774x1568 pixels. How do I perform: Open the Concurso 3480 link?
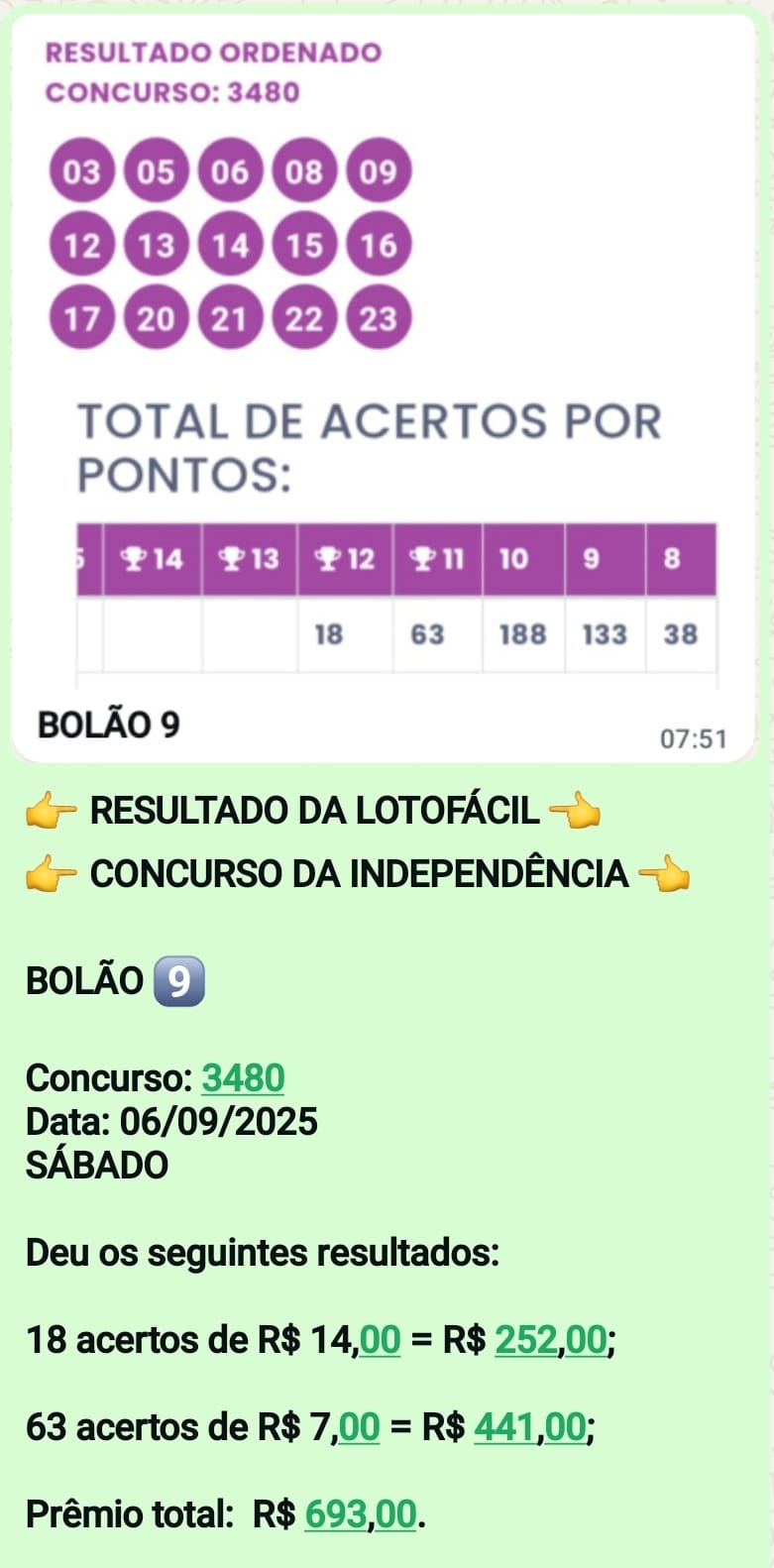241,1079
